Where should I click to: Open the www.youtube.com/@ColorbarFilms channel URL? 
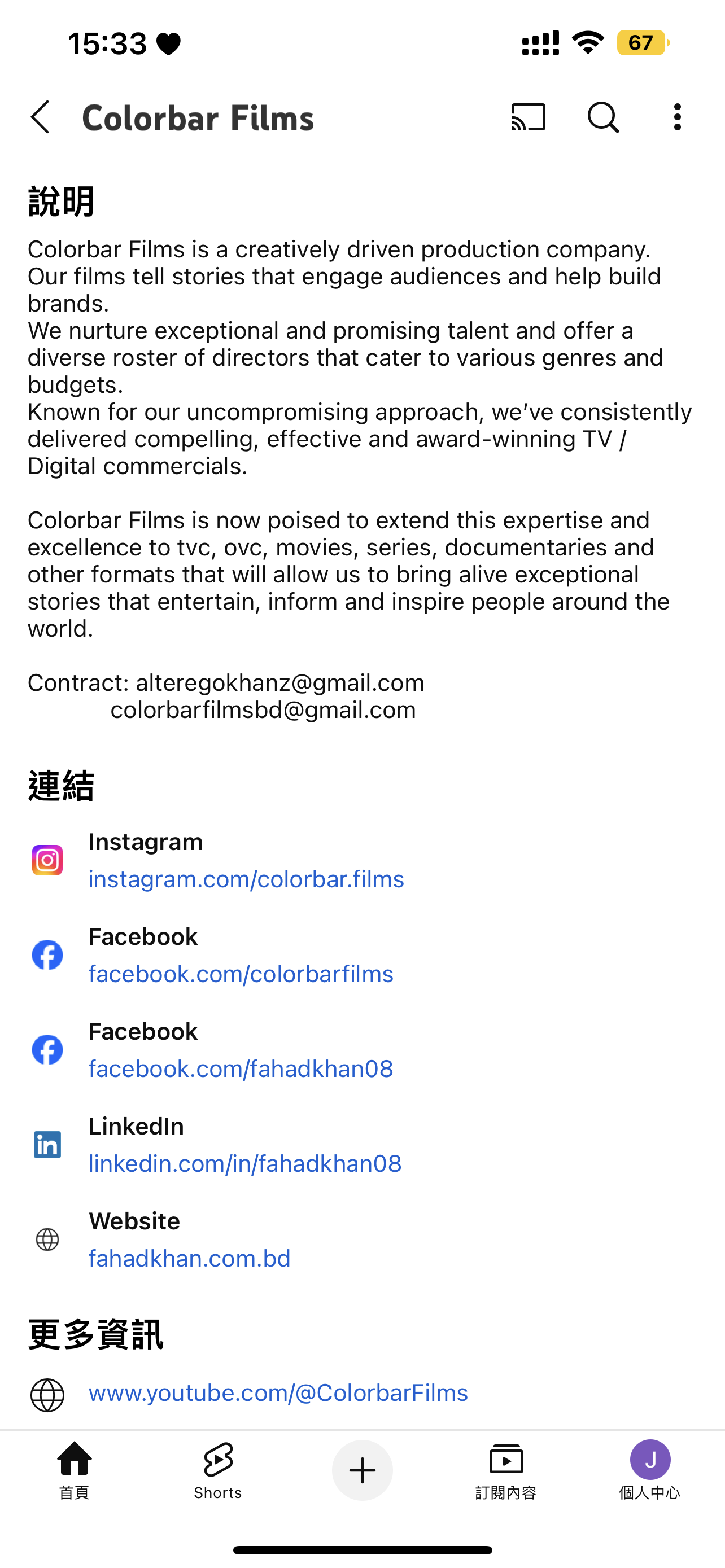[x=278, y=1392]
